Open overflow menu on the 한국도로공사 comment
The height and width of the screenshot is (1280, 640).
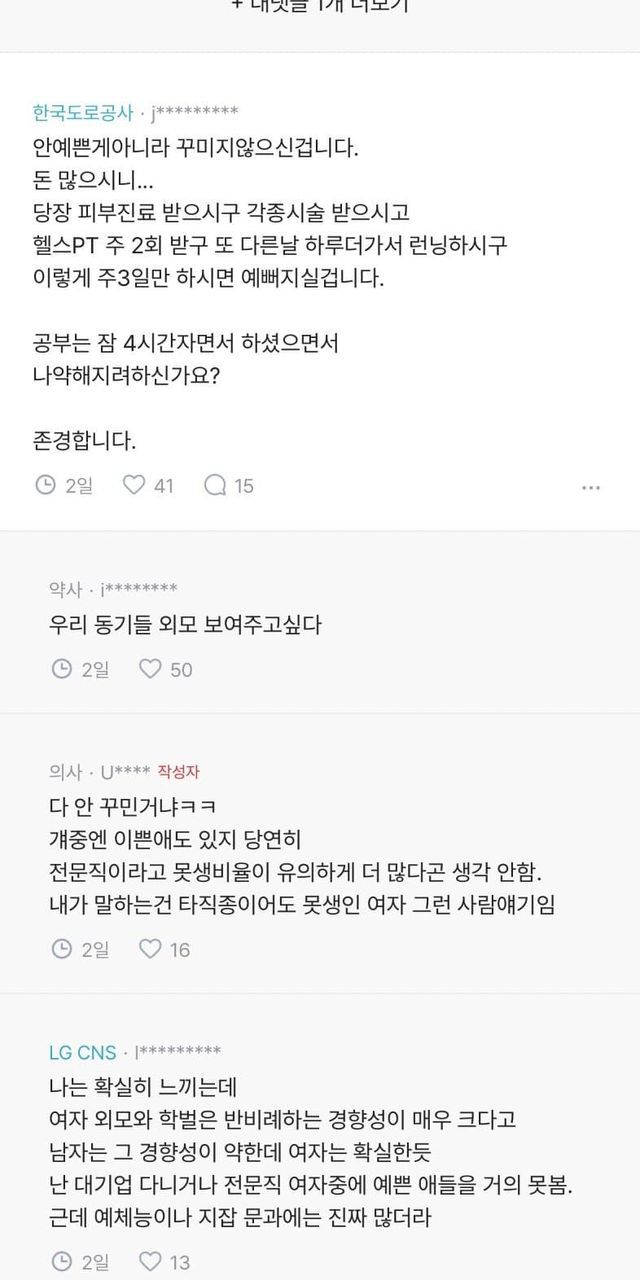[x=591, y=487]
